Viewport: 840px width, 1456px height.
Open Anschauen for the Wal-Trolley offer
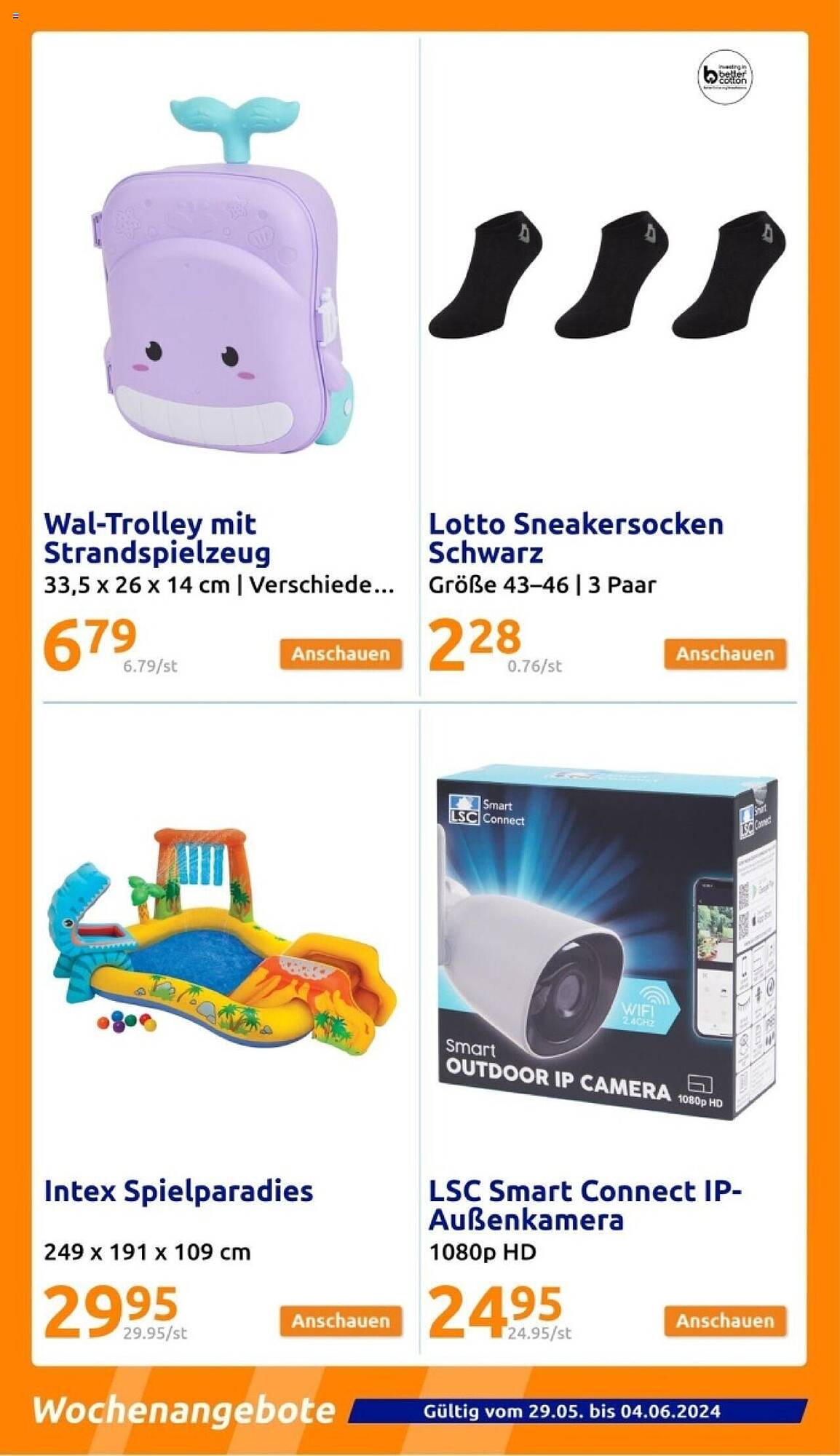pos(342,654)
